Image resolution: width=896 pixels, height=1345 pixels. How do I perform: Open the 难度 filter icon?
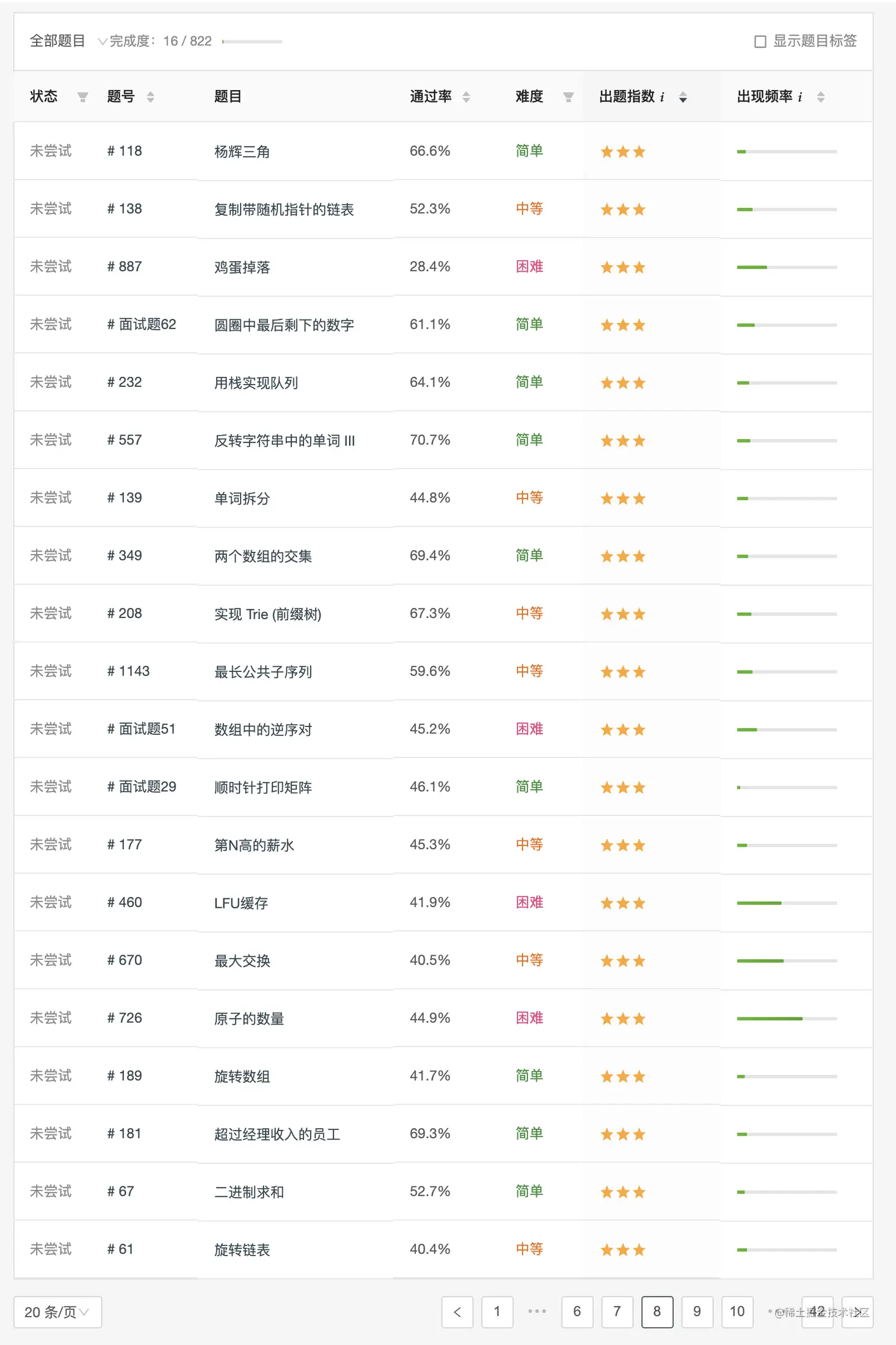568,97
